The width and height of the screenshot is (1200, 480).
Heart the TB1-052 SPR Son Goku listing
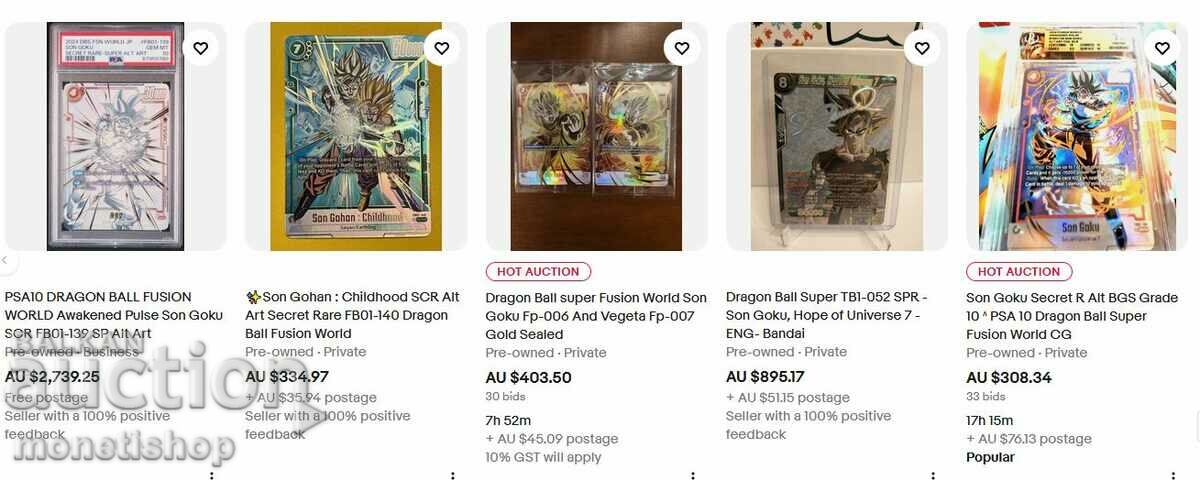pos(922,48)
